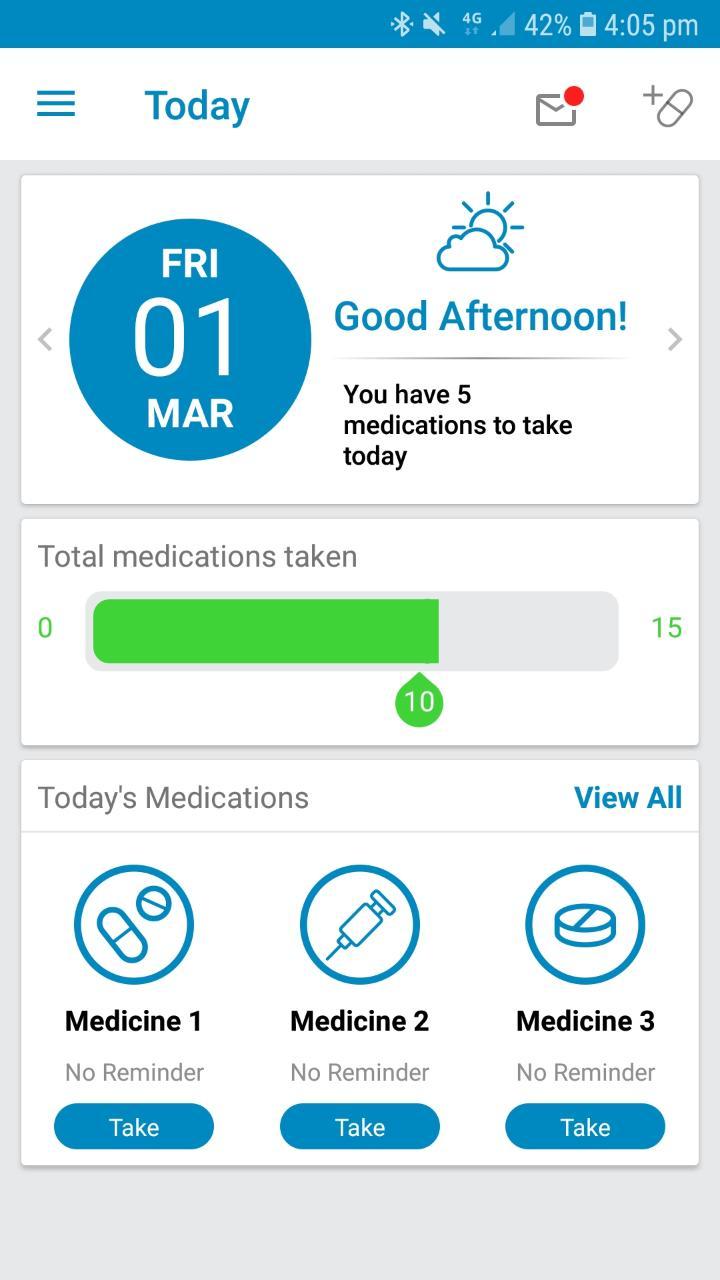Open No Reminder under Medicine 2
This screenshot has width=720, height=1280.
(x=359, y=1071)
